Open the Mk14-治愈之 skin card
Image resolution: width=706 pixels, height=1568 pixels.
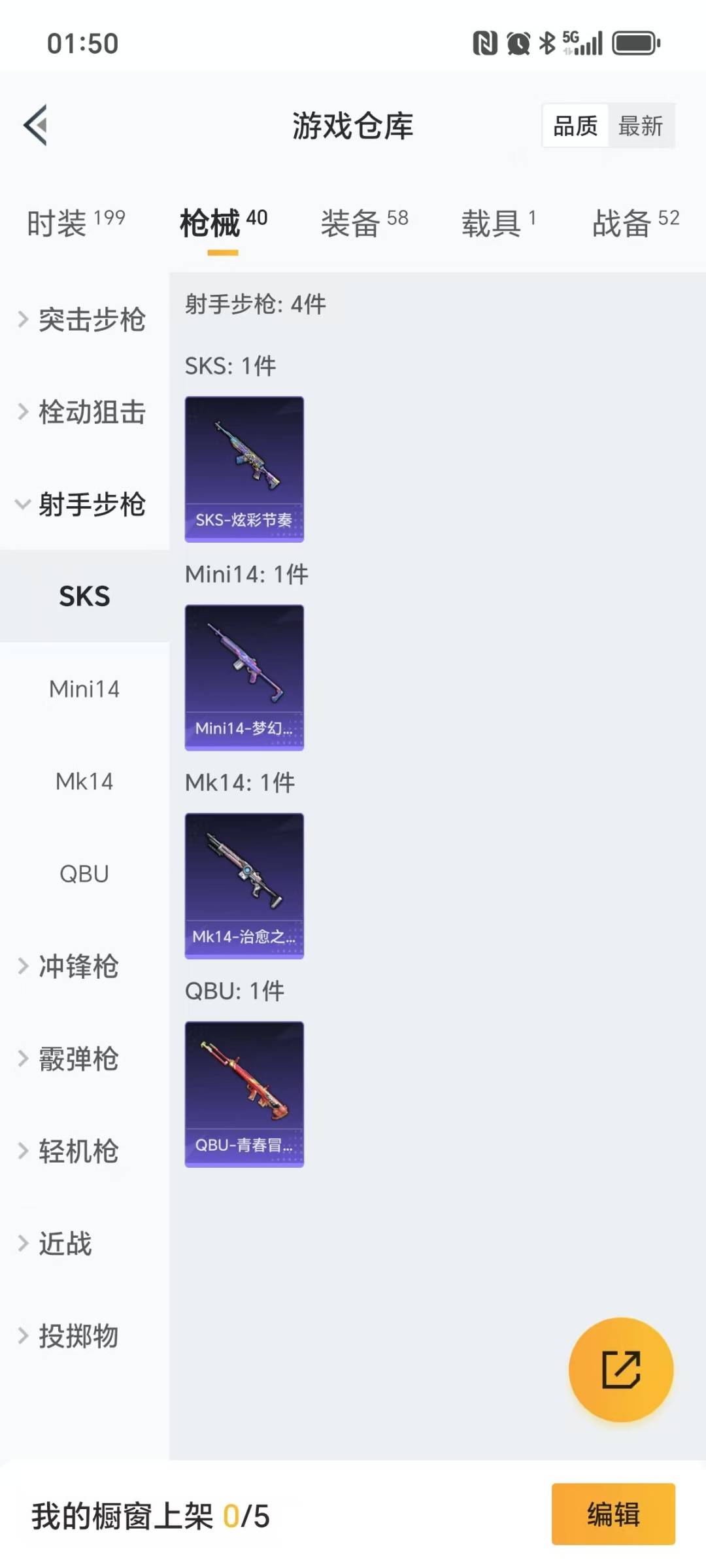pos(244,885)
